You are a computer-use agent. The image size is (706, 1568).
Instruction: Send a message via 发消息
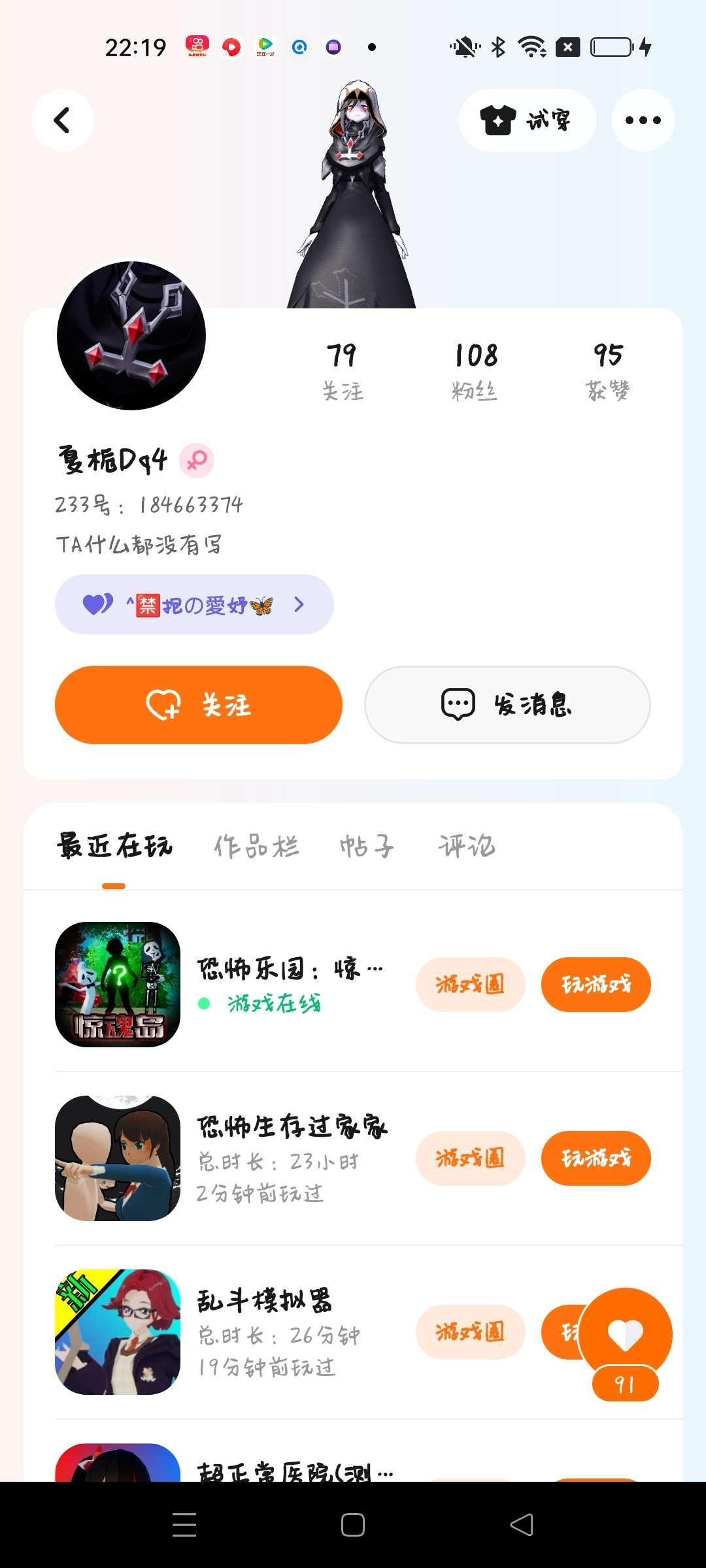(x=507, y=705)
